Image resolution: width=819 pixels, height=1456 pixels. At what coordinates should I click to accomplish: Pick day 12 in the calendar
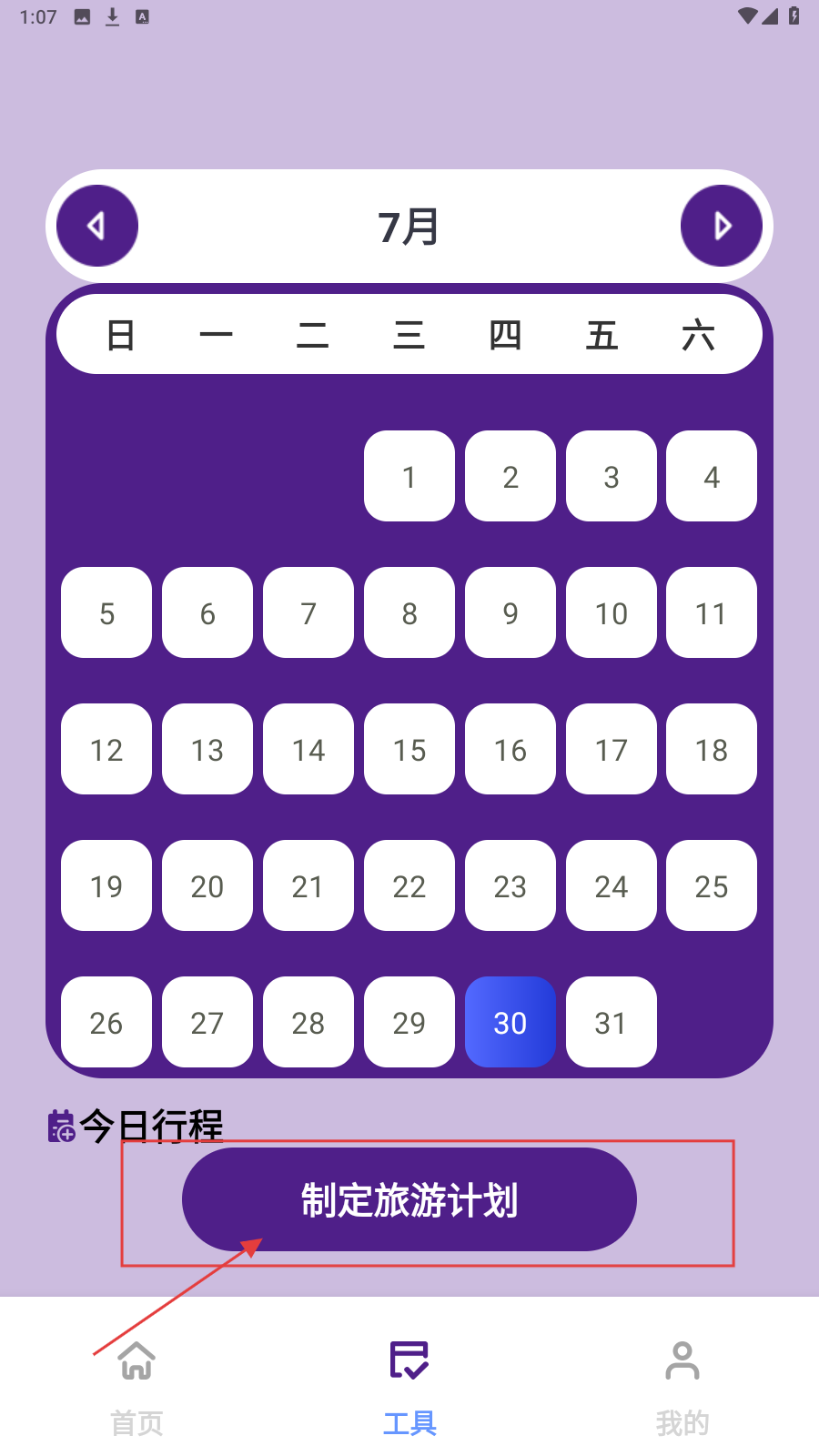[x=106, y=749]
